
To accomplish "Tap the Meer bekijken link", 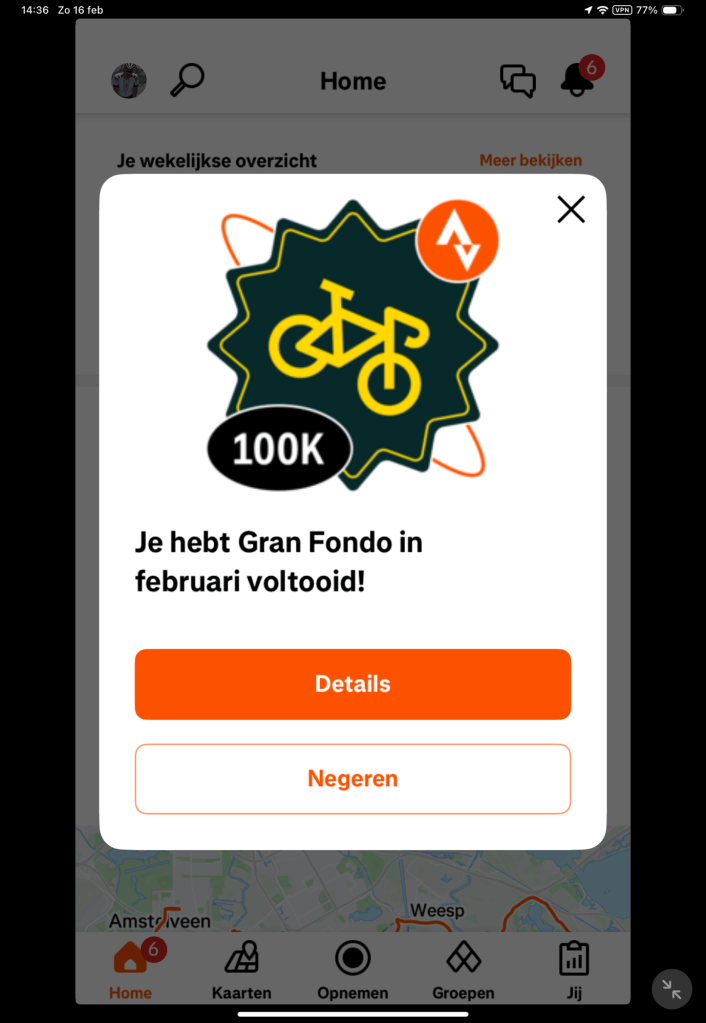I will (530, 160).
